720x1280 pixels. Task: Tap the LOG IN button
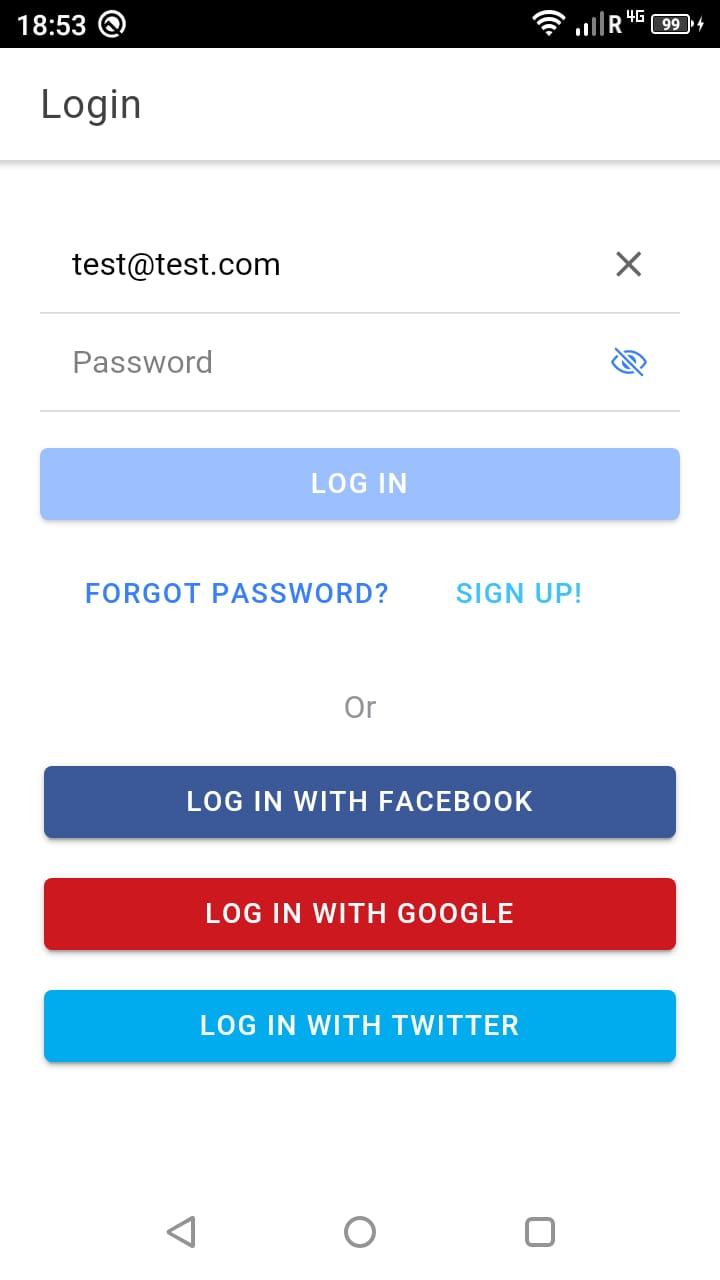(x=360, y=484)
